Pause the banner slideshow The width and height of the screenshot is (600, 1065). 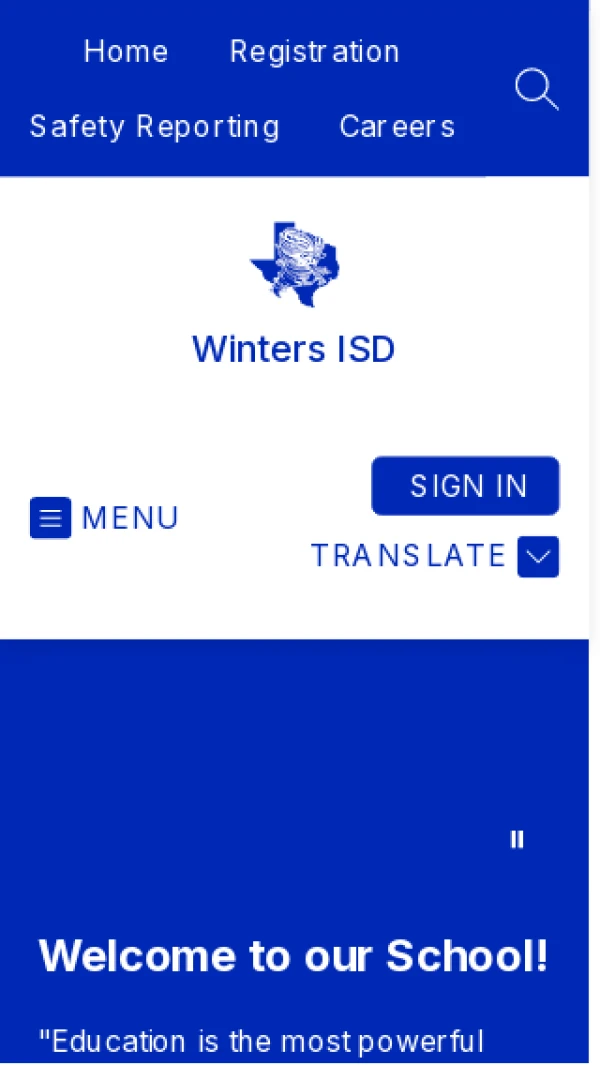pyautogui.click(x=517, y=839)
